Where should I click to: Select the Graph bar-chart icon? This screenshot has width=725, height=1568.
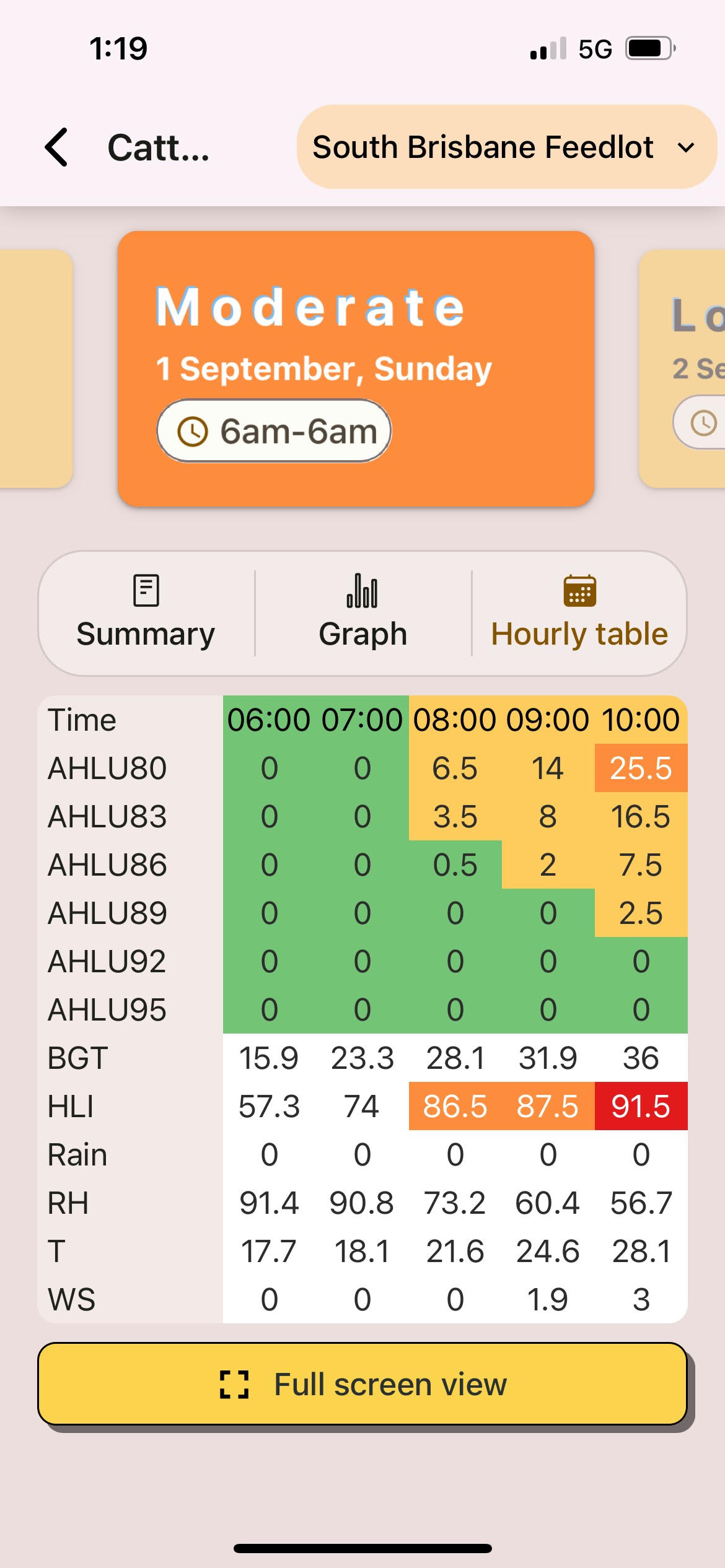point(362,593)
